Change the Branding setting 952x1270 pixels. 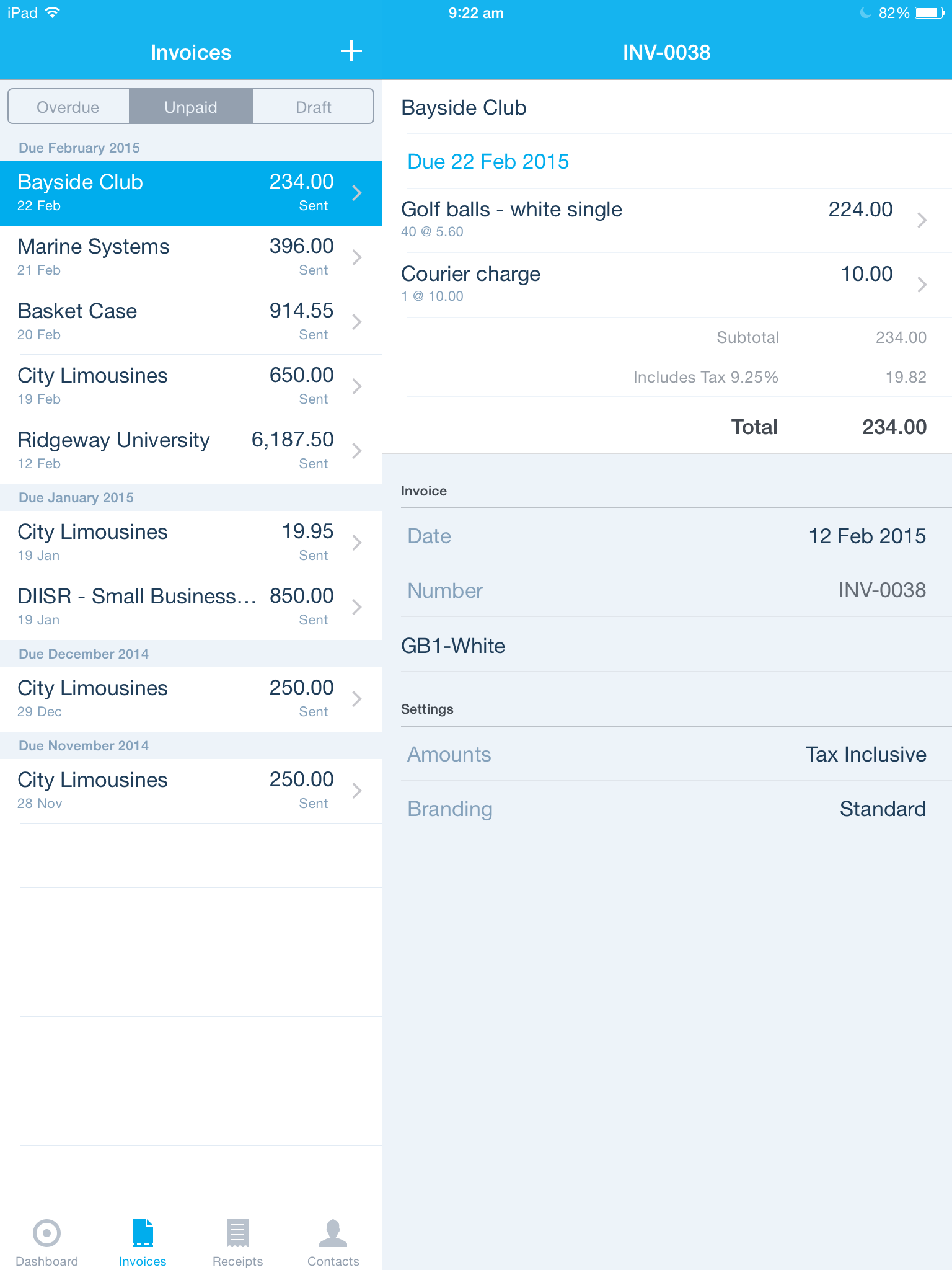pos(666,809)
